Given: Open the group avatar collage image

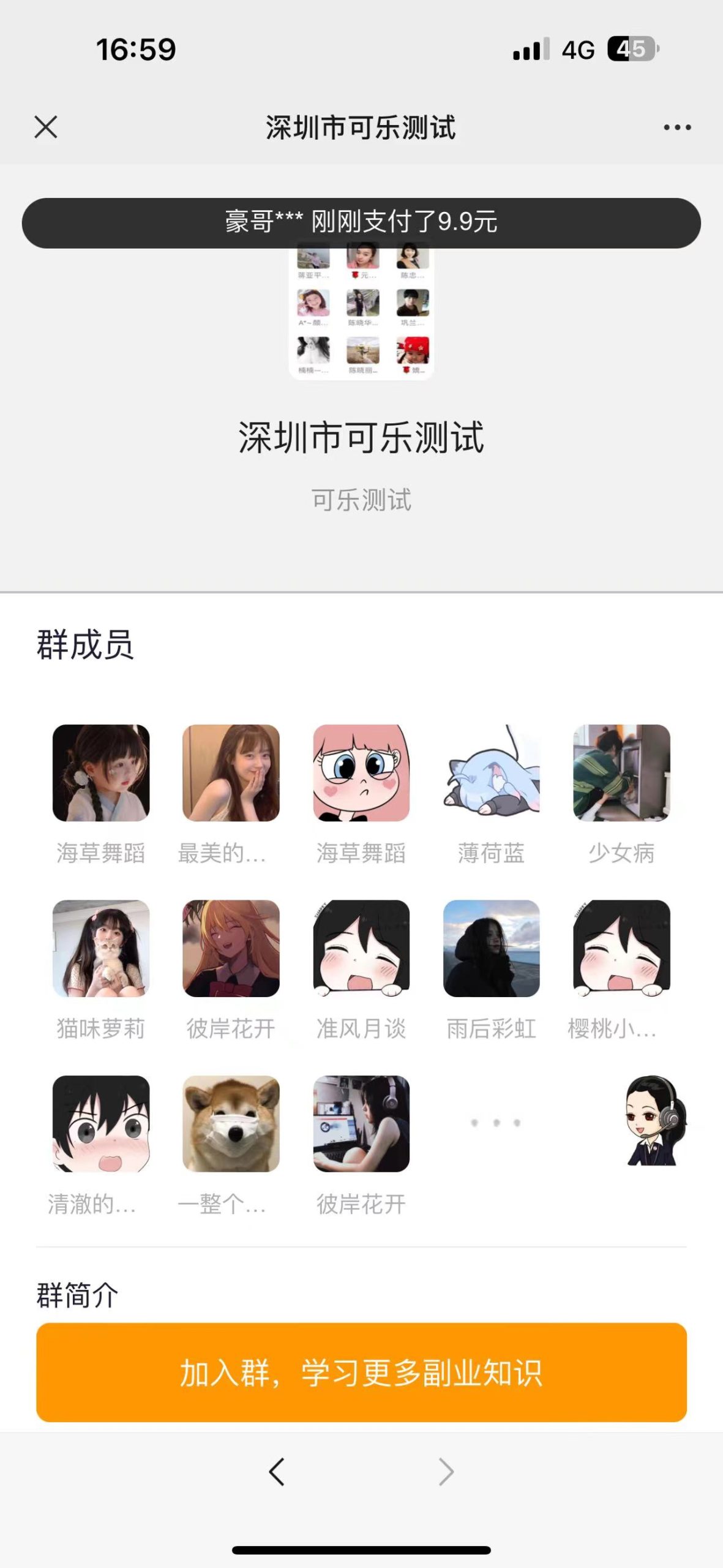Looking at the screenshot, I should coord(361,311).
